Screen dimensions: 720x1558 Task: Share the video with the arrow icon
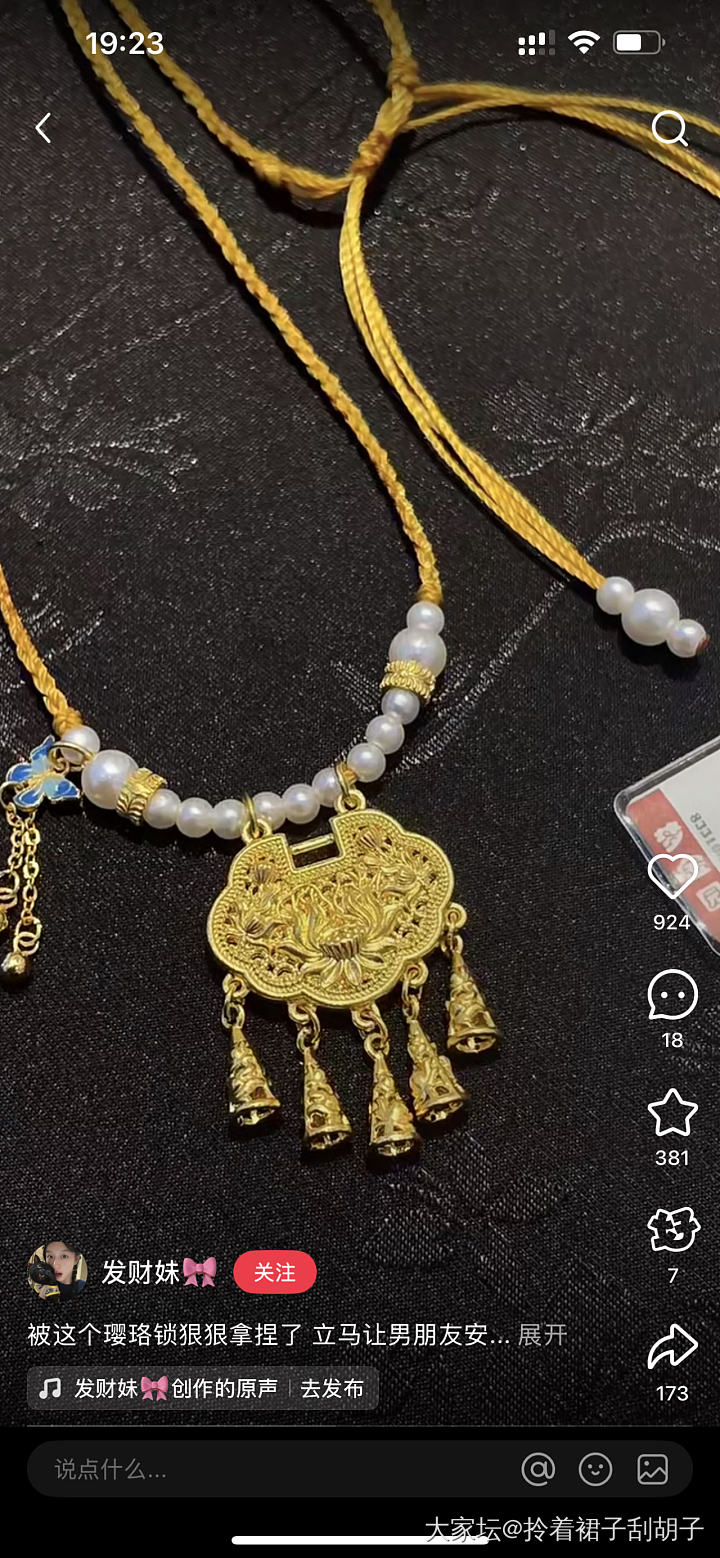click(672, 1347)
